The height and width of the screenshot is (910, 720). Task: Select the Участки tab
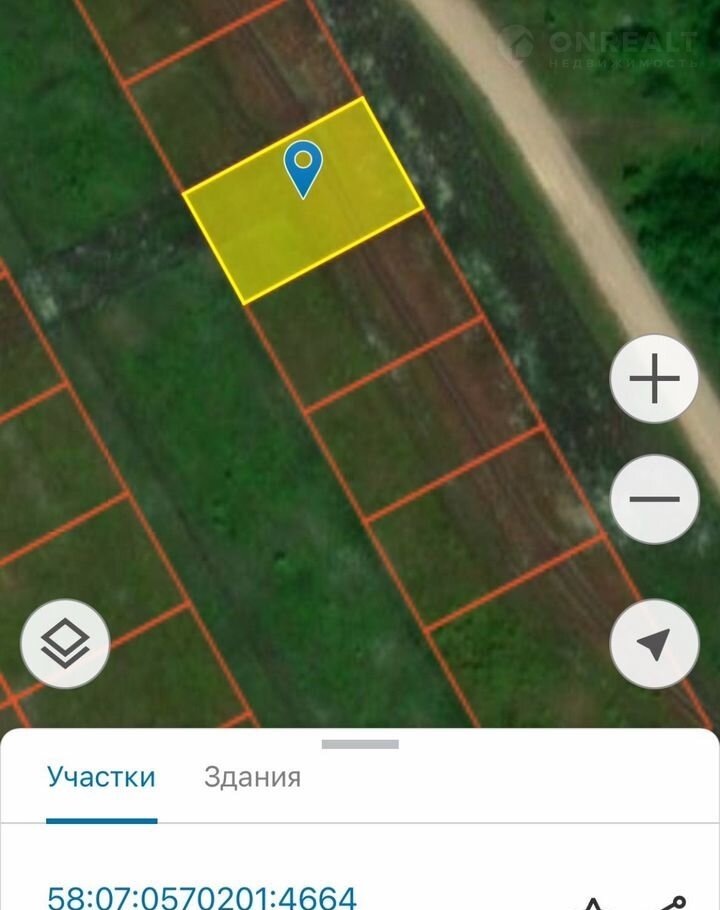[101, 777]
